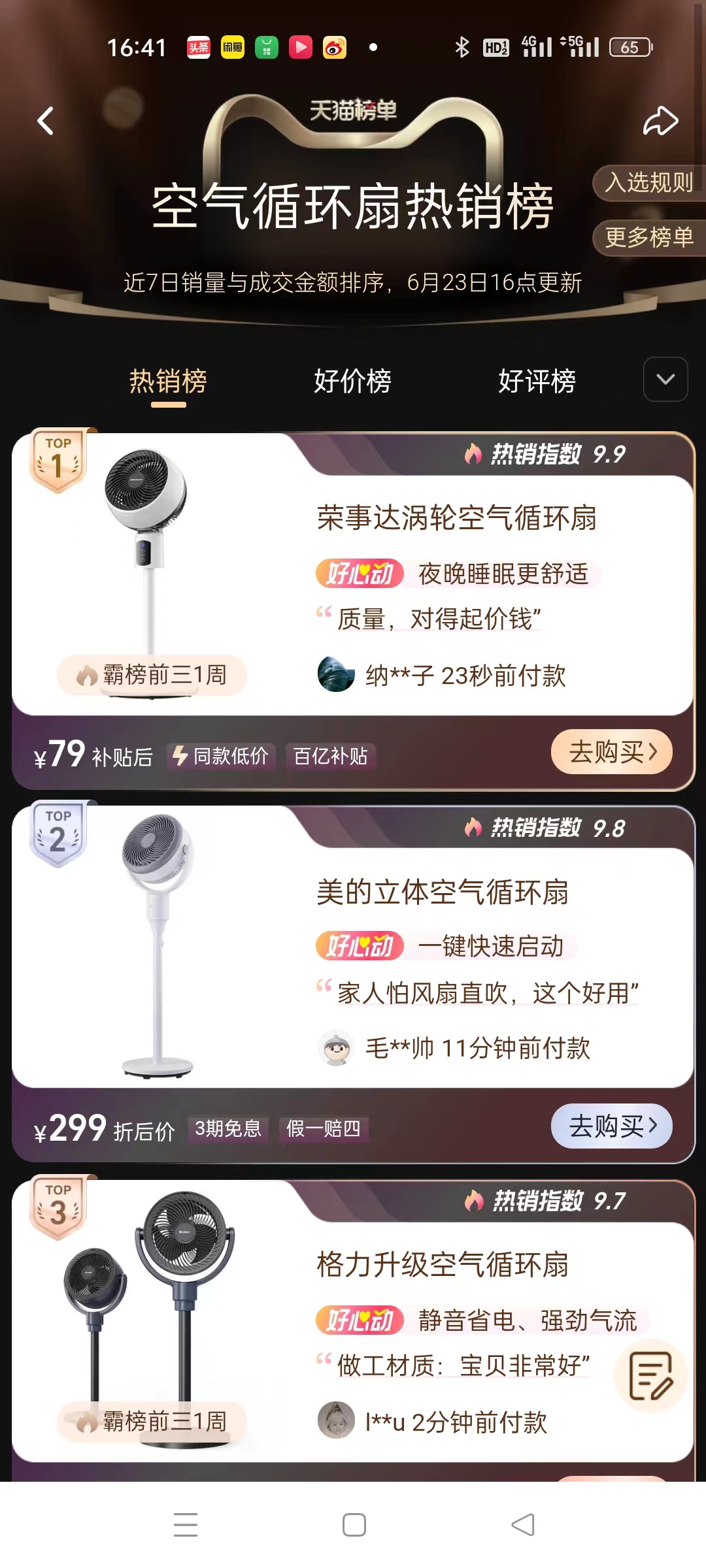Select the 热销榜 tab
The height and width of the screenshot is (1568, 706).
pyautogui.click(x=168, y=381)
